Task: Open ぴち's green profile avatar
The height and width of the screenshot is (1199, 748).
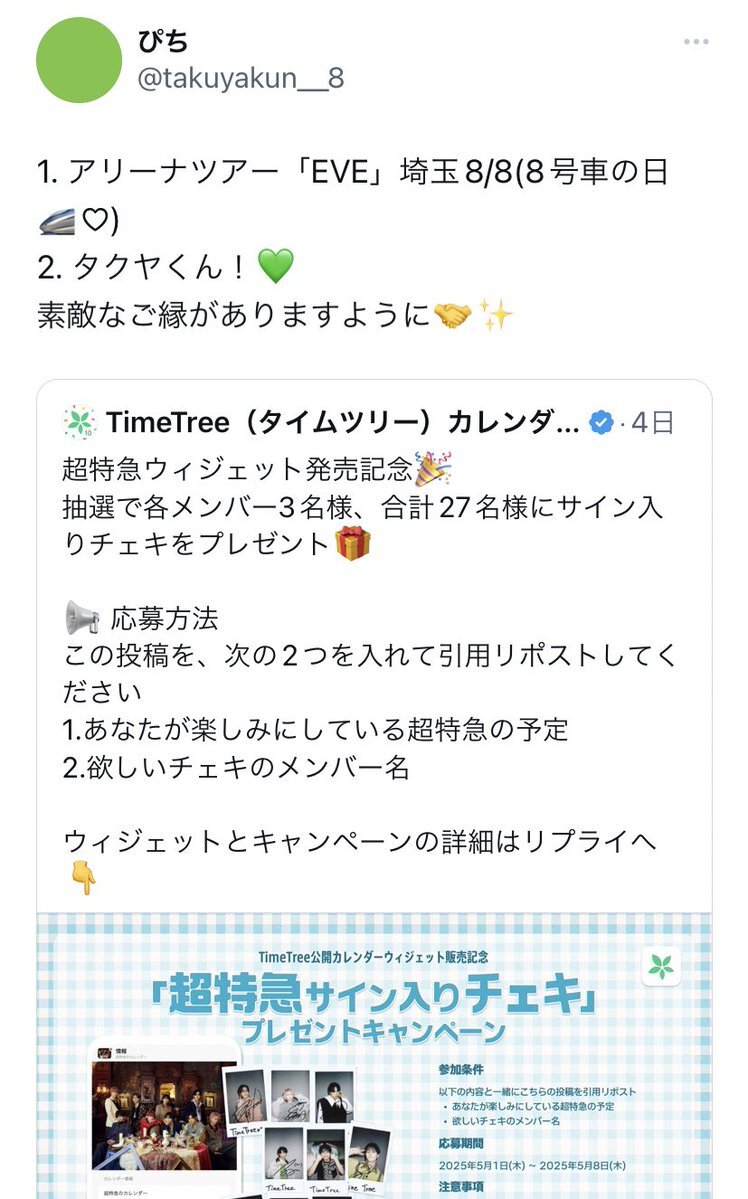Action: (x=79, y=60)
